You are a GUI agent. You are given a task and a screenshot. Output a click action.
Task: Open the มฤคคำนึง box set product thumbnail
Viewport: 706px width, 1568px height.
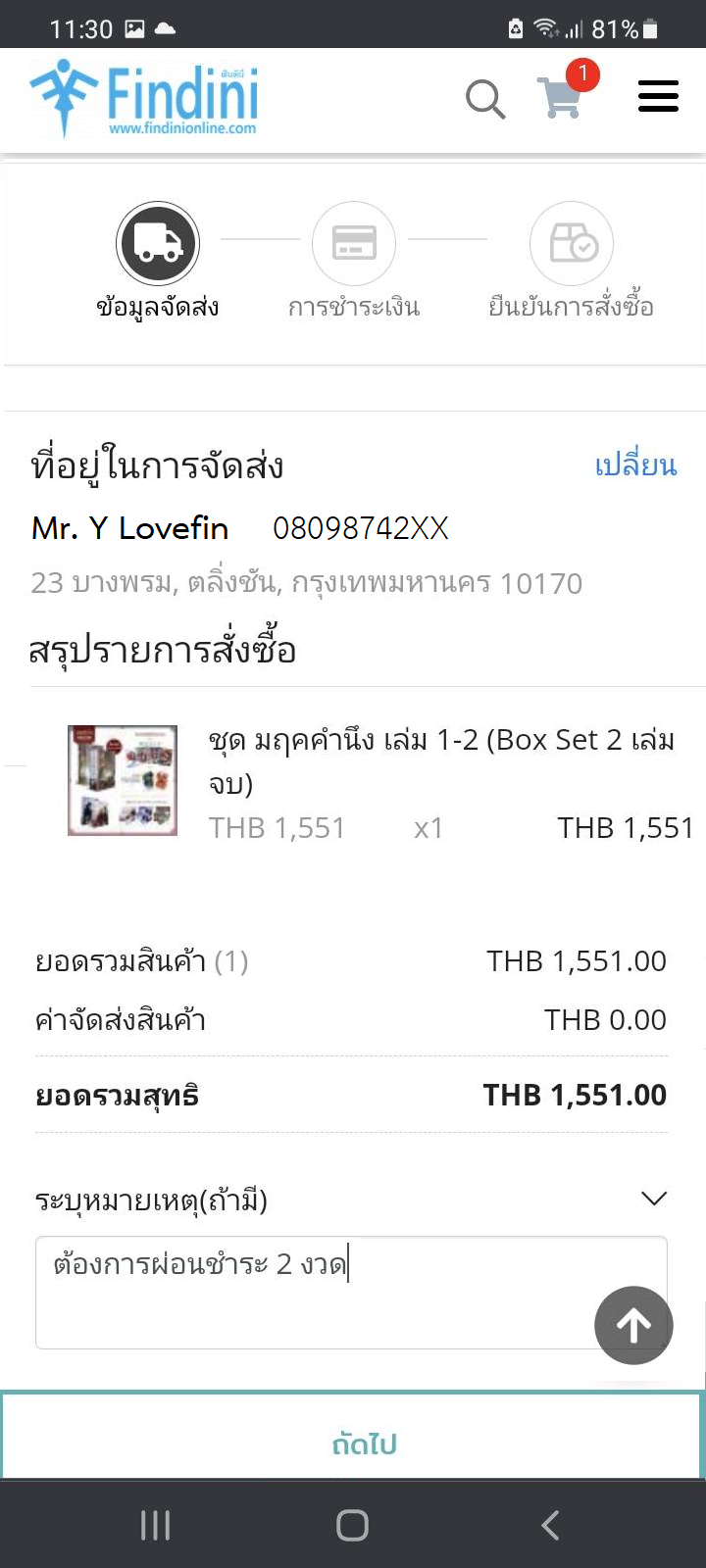[123, 780]
